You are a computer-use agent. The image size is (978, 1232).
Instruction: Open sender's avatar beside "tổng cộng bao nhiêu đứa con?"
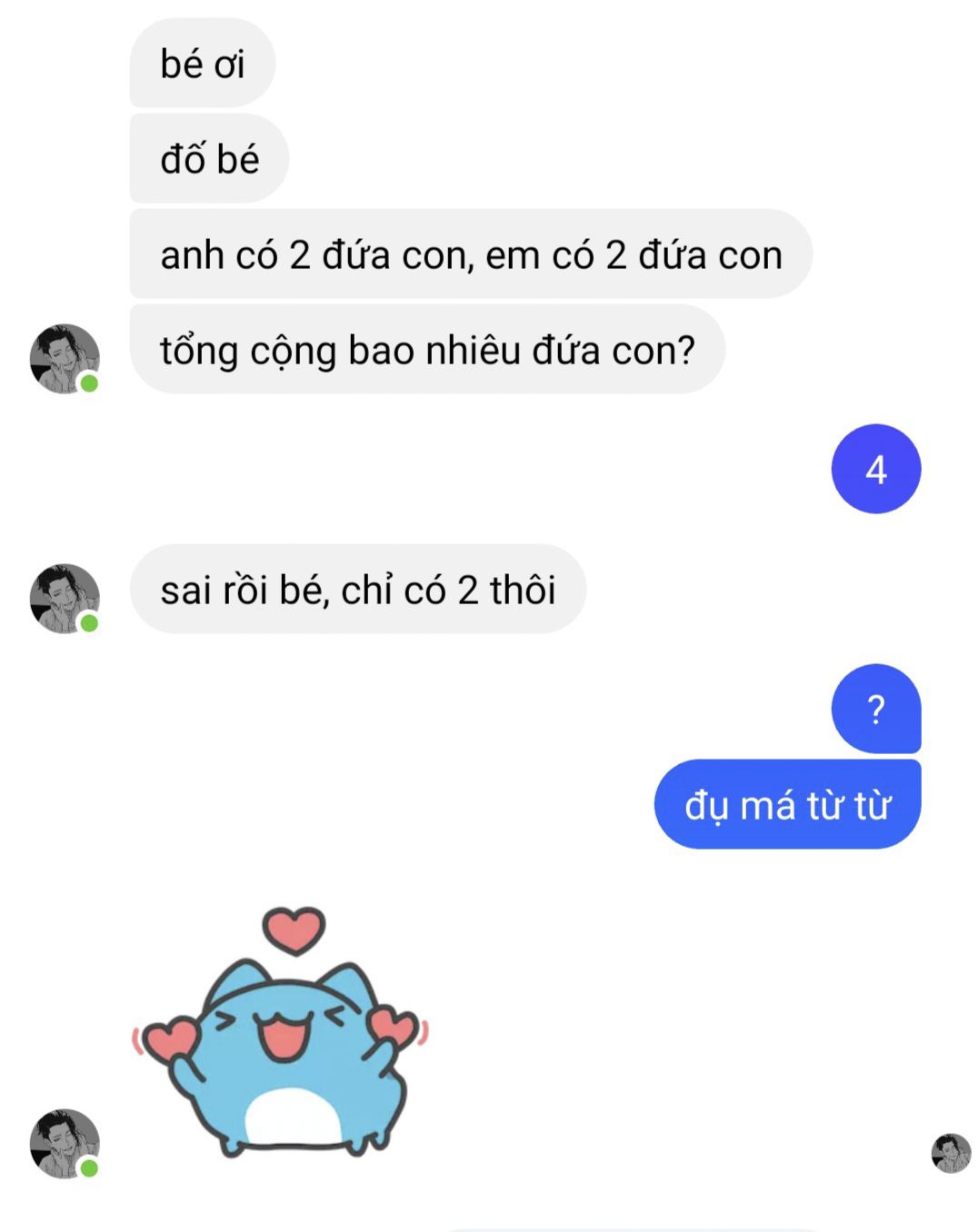(x=65, y=359)
